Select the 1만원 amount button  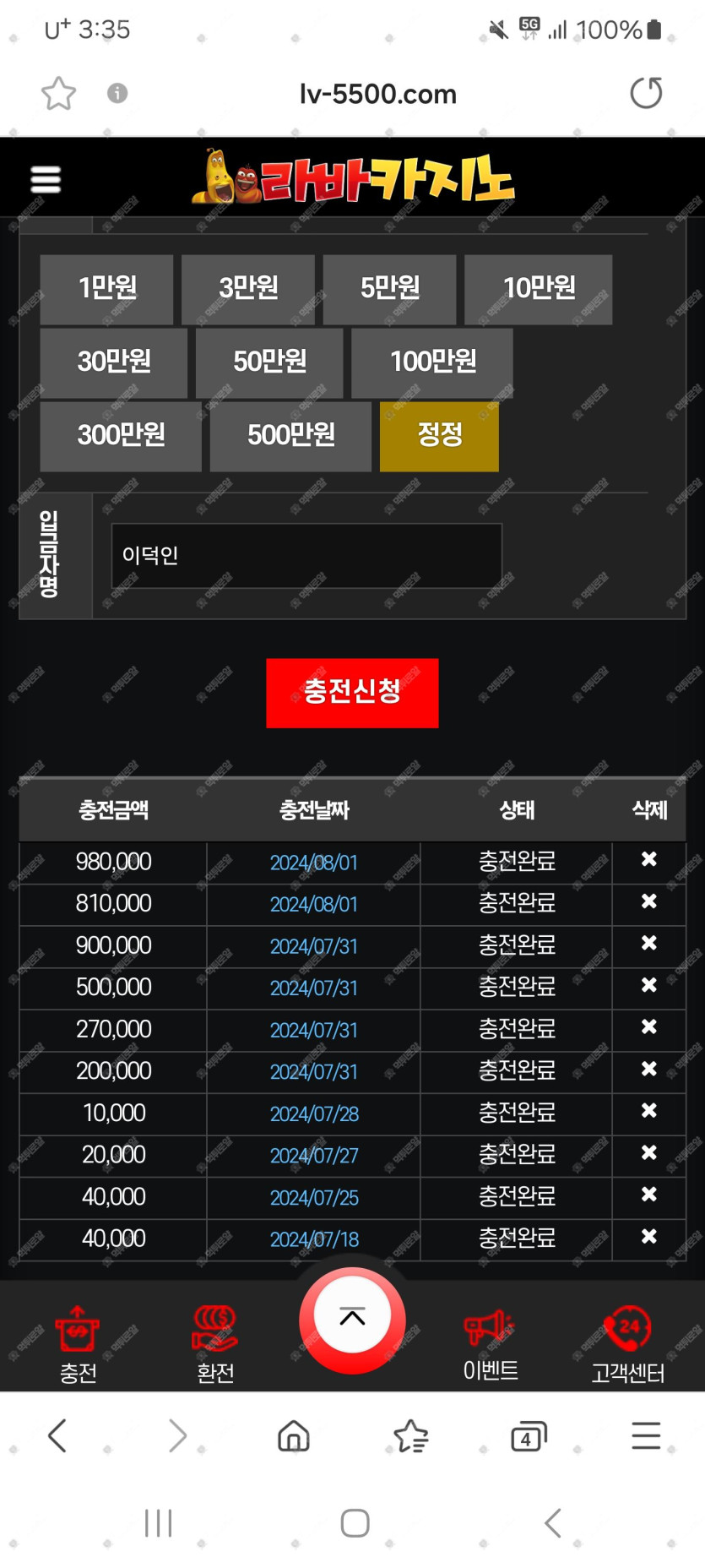coord(107,289)
